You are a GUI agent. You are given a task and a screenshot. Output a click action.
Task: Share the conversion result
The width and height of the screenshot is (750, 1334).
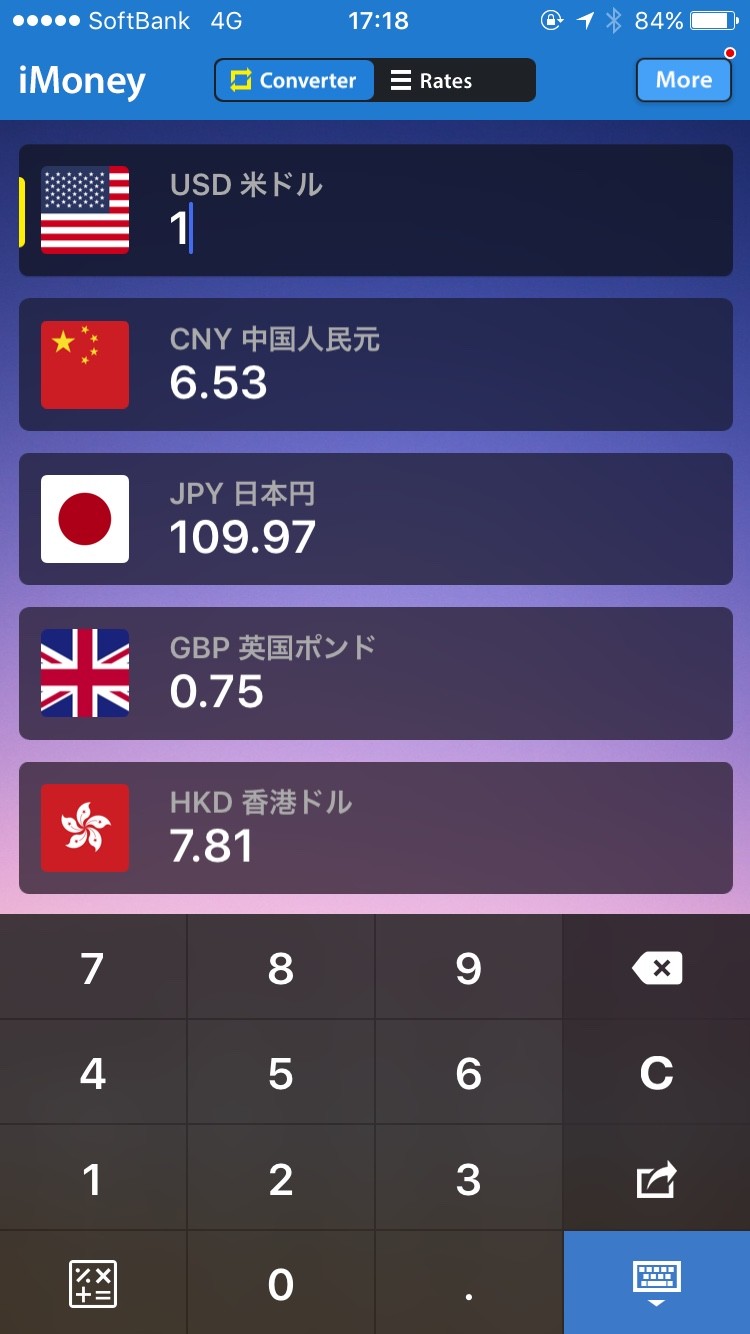pyautogui.click(x=656, y=1179)
